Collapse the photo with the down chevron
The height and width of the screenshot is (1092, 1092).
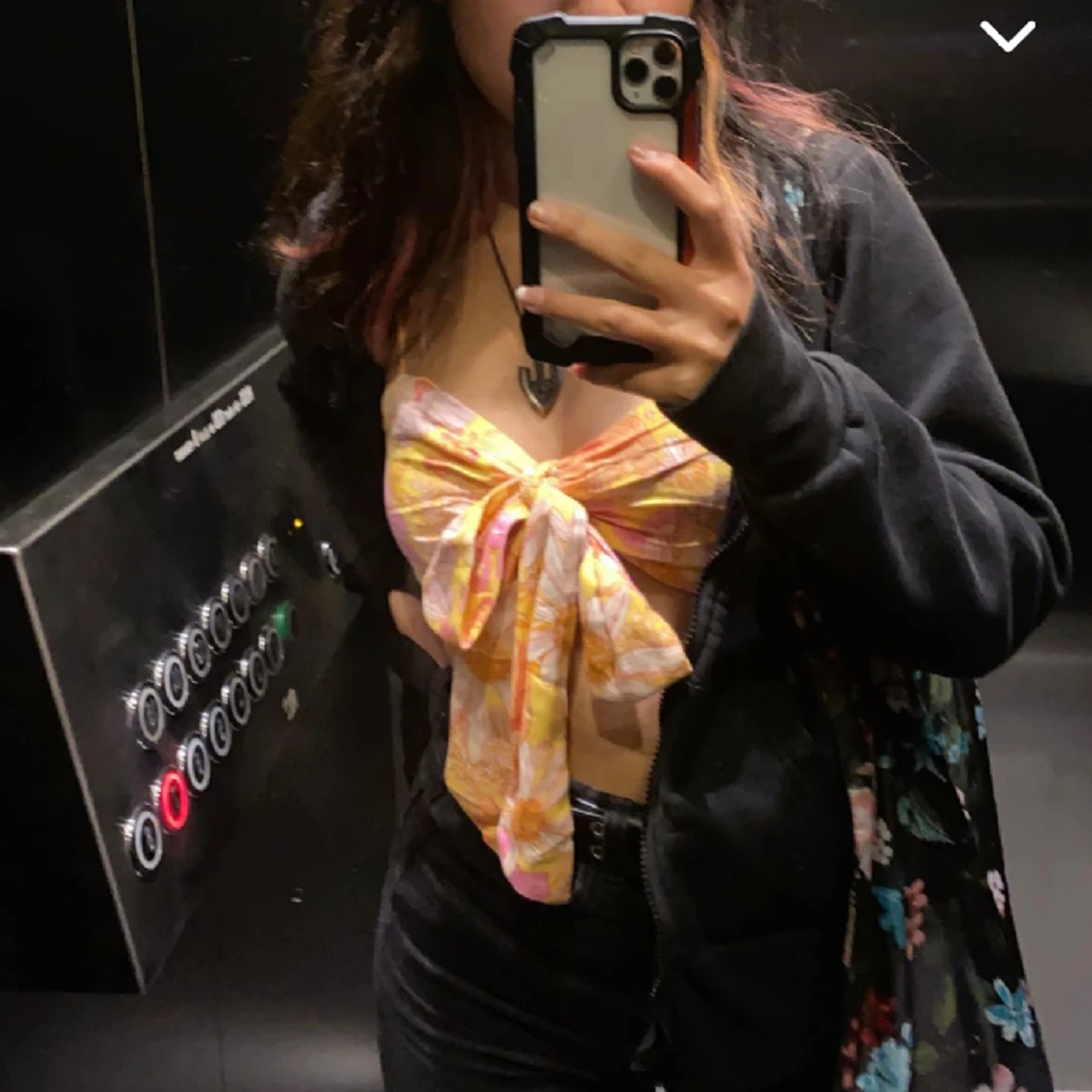(x=1007, y=36)
